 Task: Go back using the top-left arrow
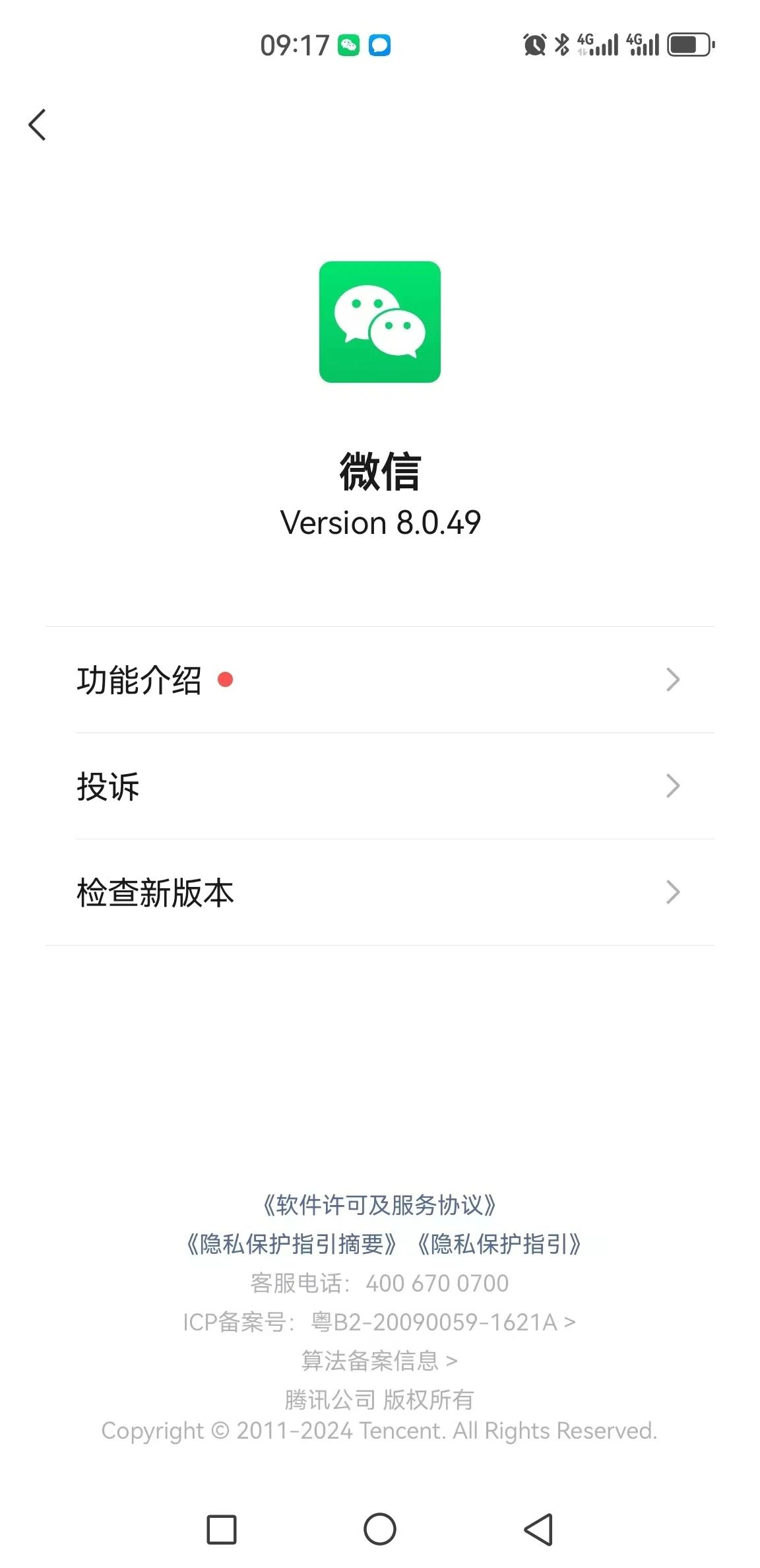pyautogui.click(x=38, y=125)
